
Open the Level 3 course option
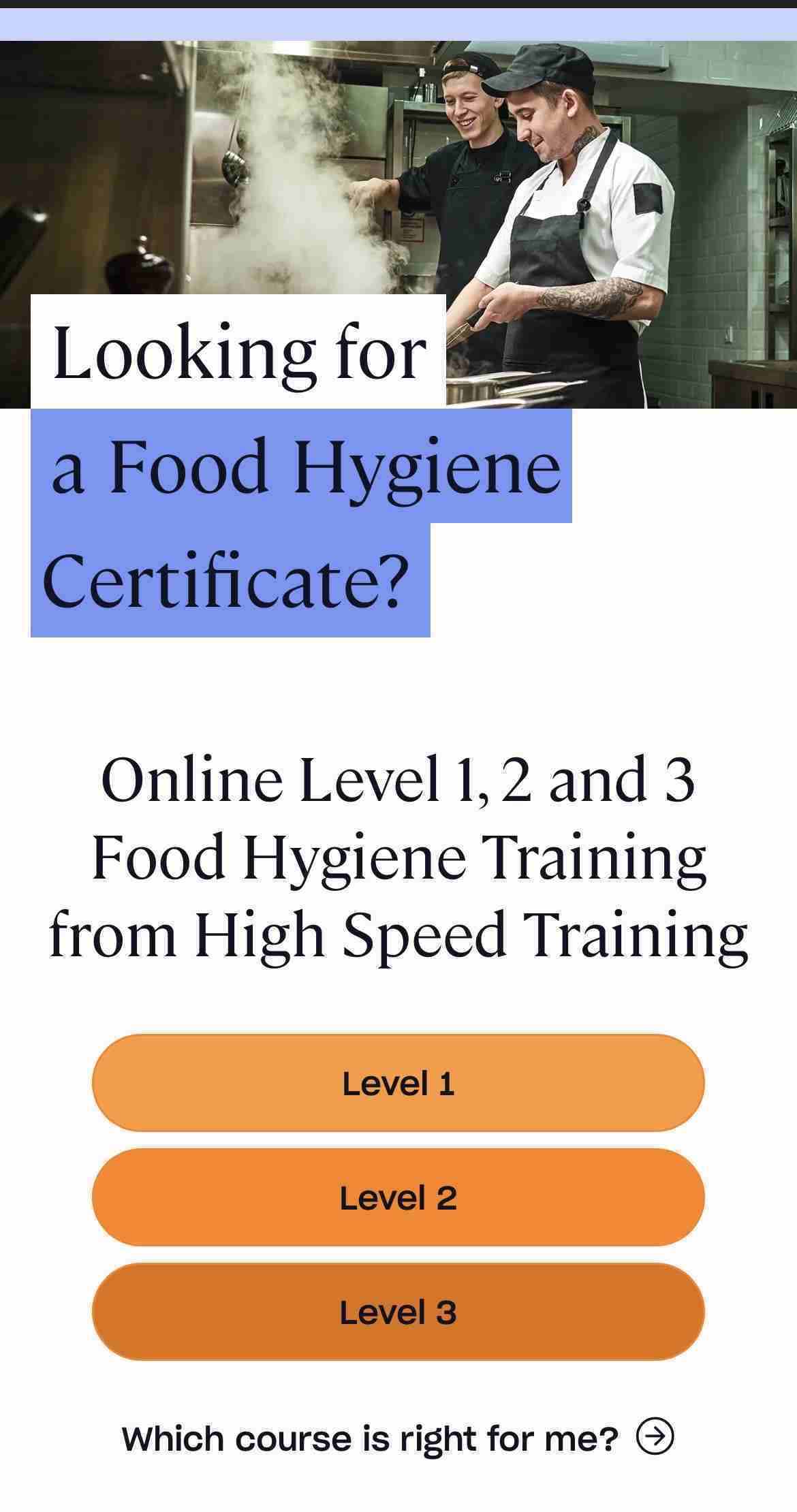coord(398,1312)
